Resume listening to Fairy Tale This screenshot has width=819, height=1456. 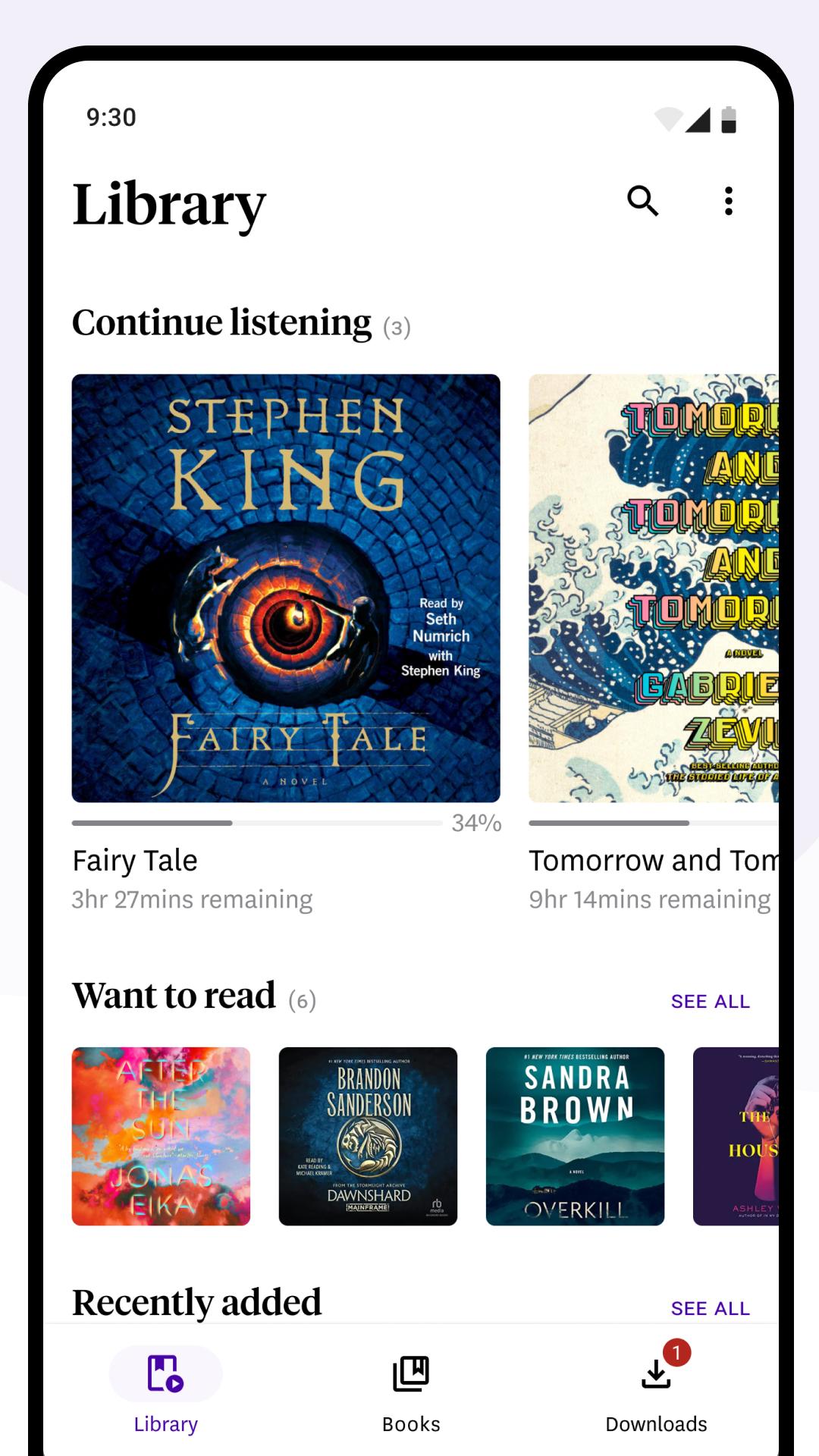tap(286, 588)
